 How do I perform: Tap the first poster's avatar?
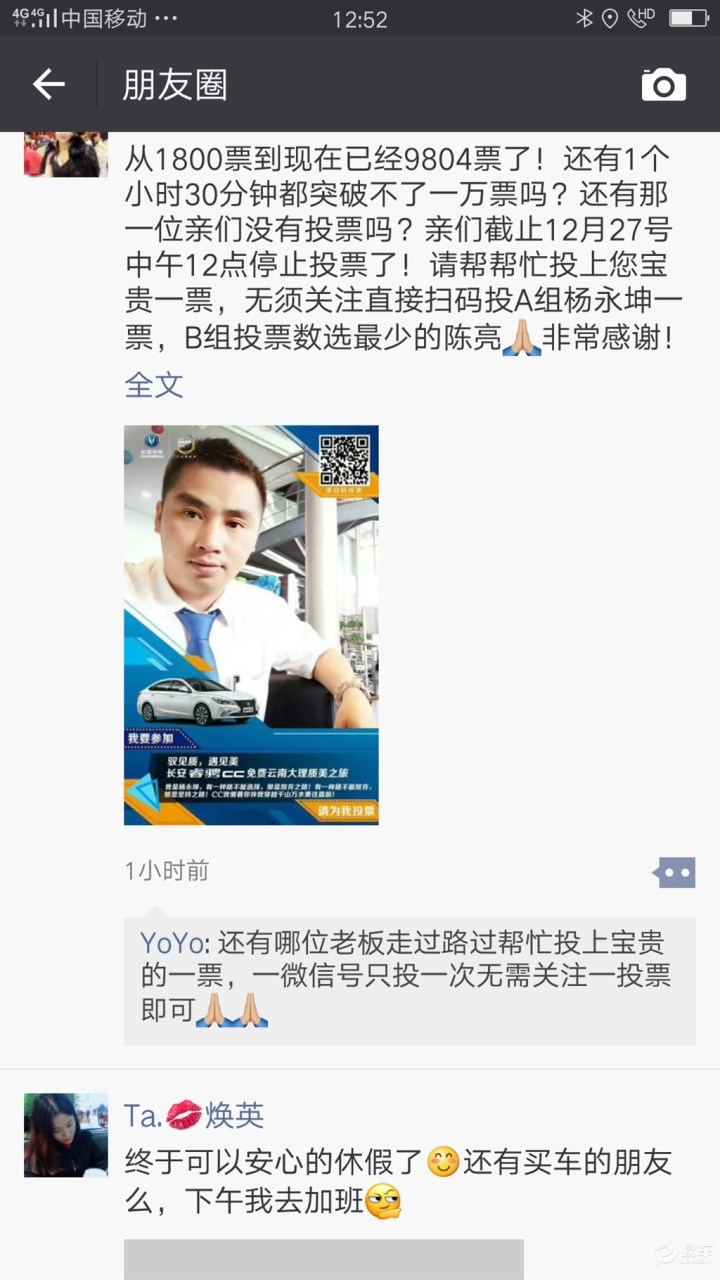(x=66, y=154)
